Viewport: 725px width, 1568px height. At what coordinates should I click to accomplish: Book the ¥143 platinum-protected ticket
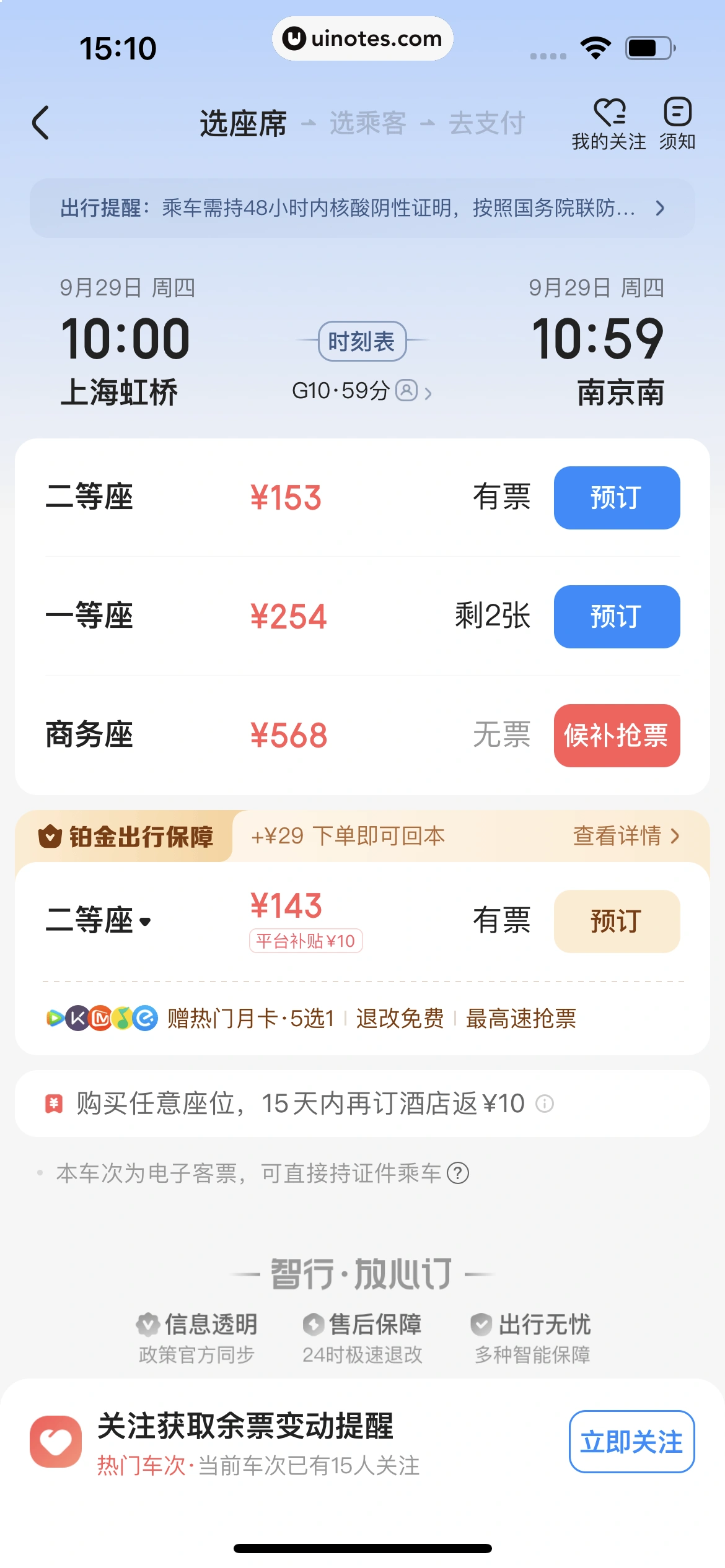616,921
